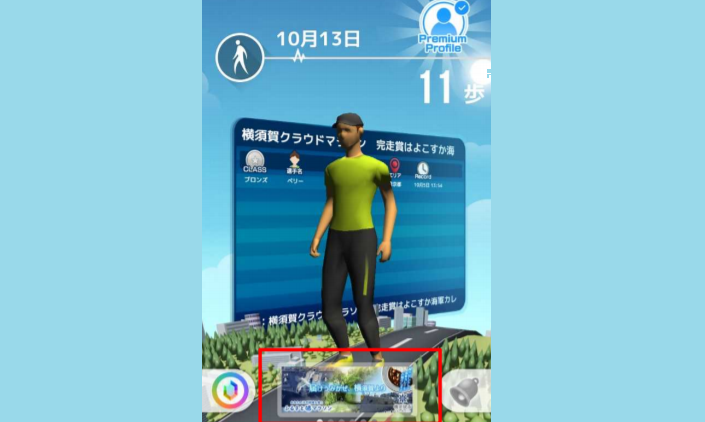Image resolution: width=705 pixels, height=422 pixels.
Task: Open the Yokosuka marathon banner thumbnail
Action: 349,390
